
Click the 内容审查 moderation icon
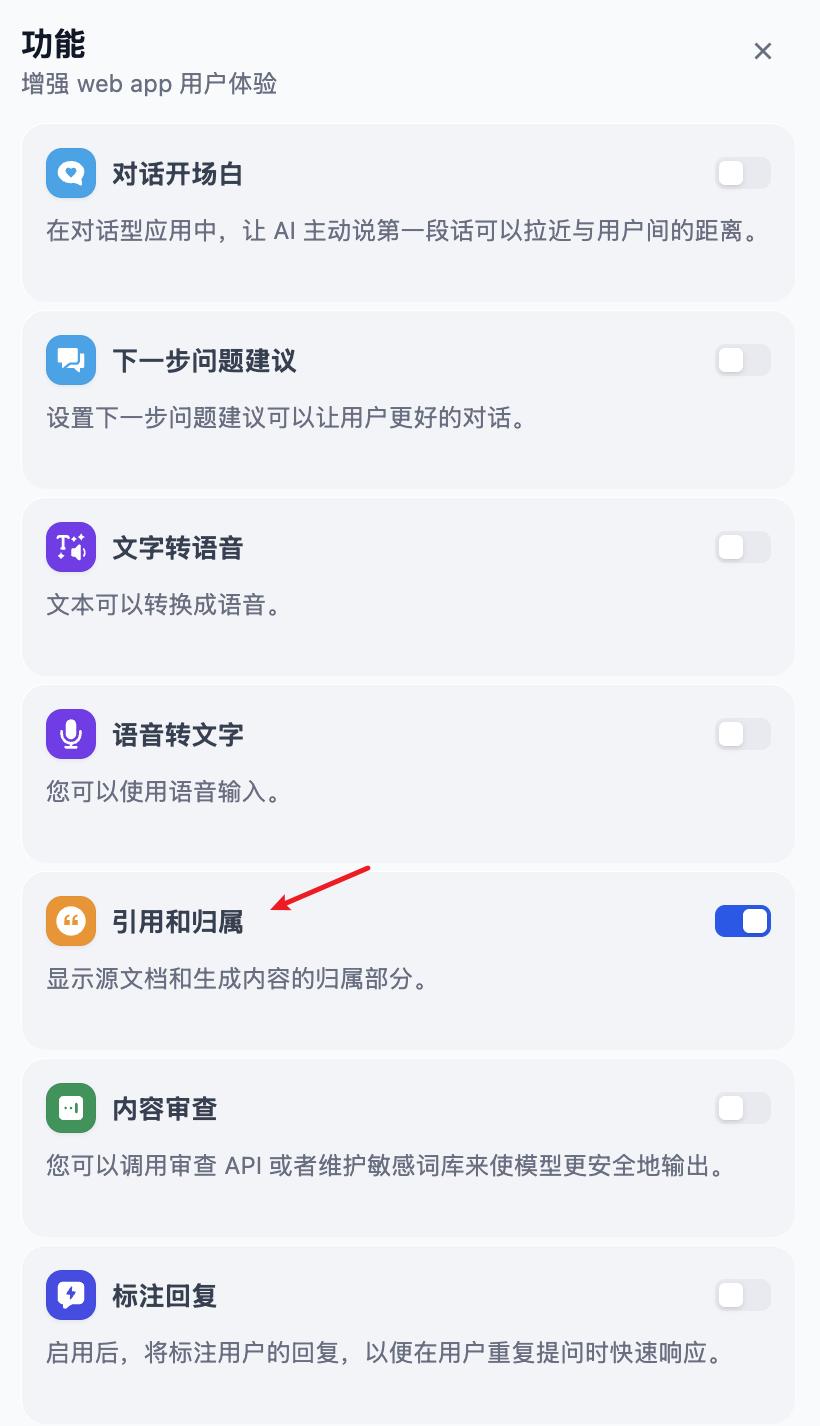tap(70, 1107)
